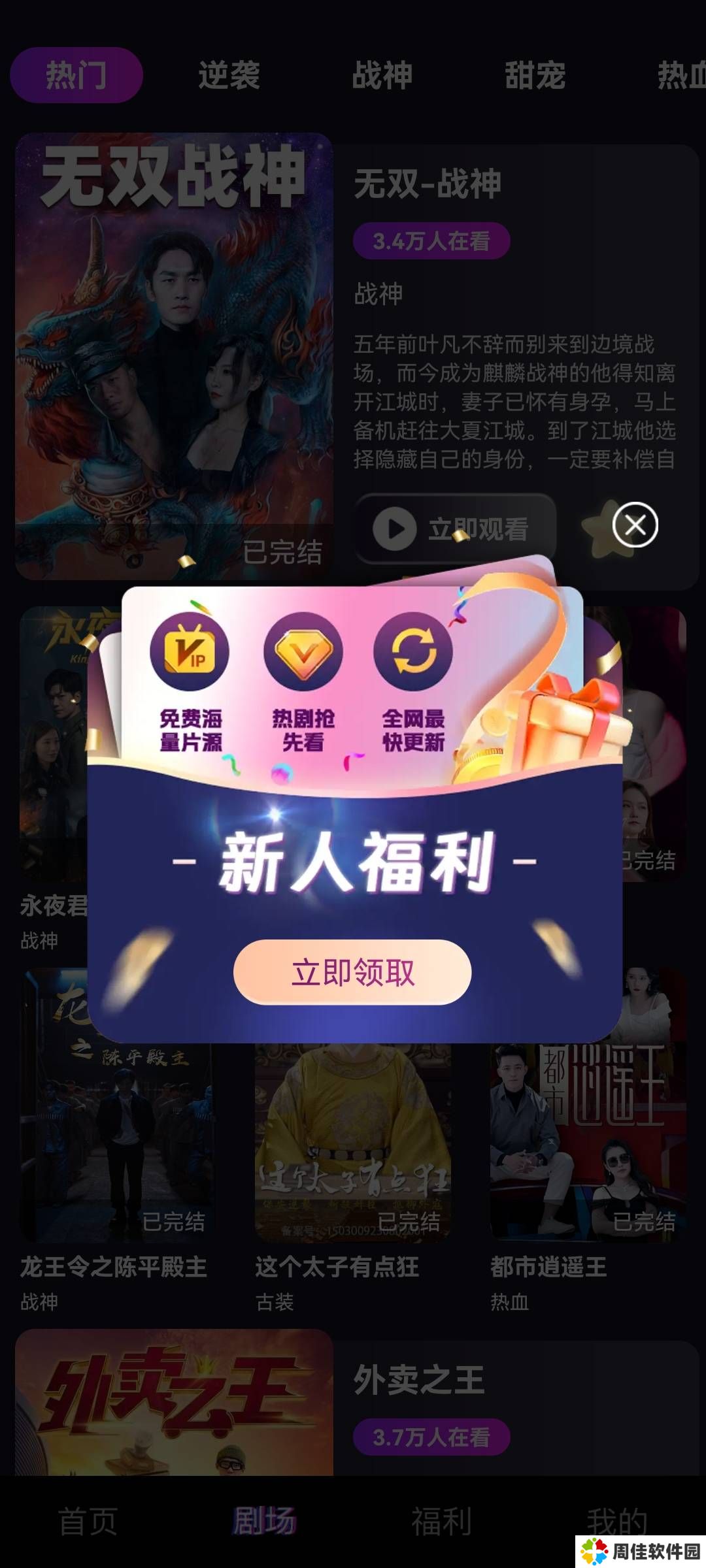Switch to the 福利 tab

[441, 1521]
